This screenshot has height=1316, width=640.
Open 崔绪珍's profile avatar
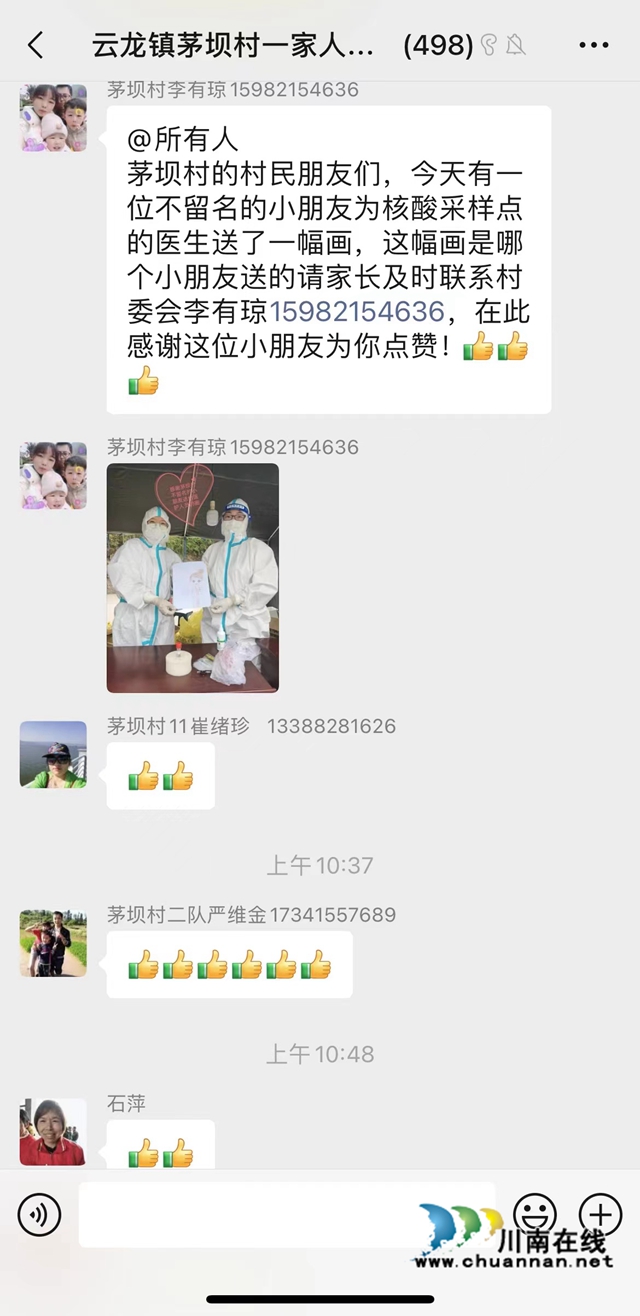(53, 755)
